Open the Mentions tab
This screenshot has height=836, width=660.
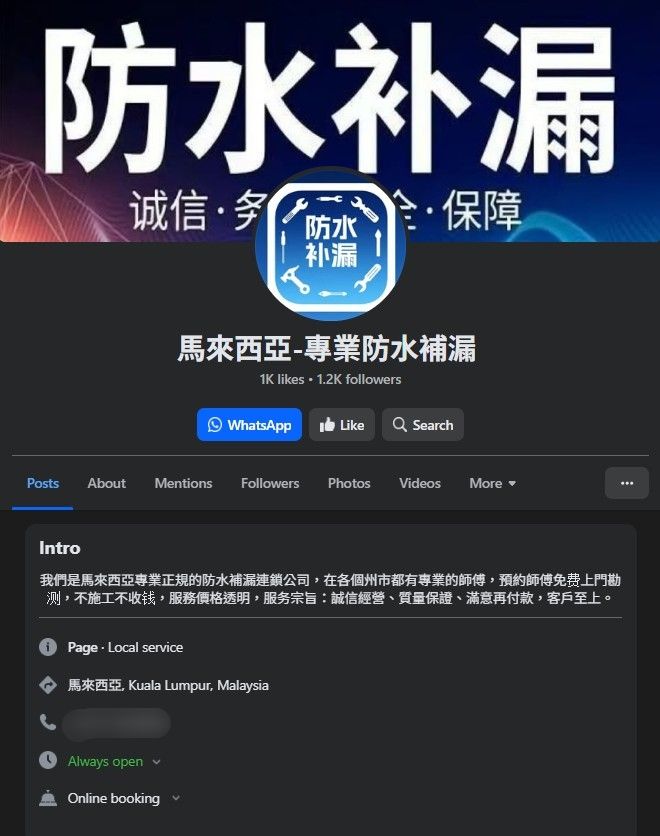tap(183, 483)
